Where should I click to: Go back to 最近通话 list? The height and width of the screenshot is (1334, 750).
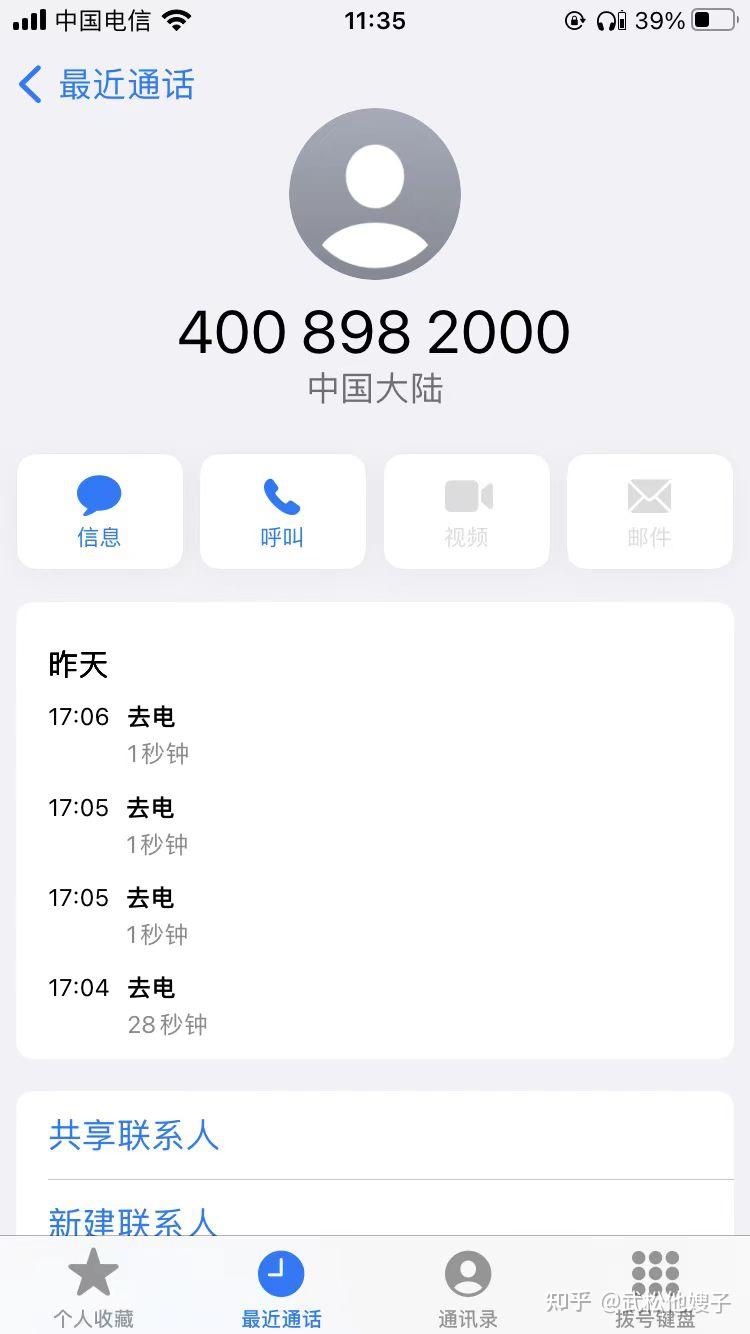pos(106,85)
